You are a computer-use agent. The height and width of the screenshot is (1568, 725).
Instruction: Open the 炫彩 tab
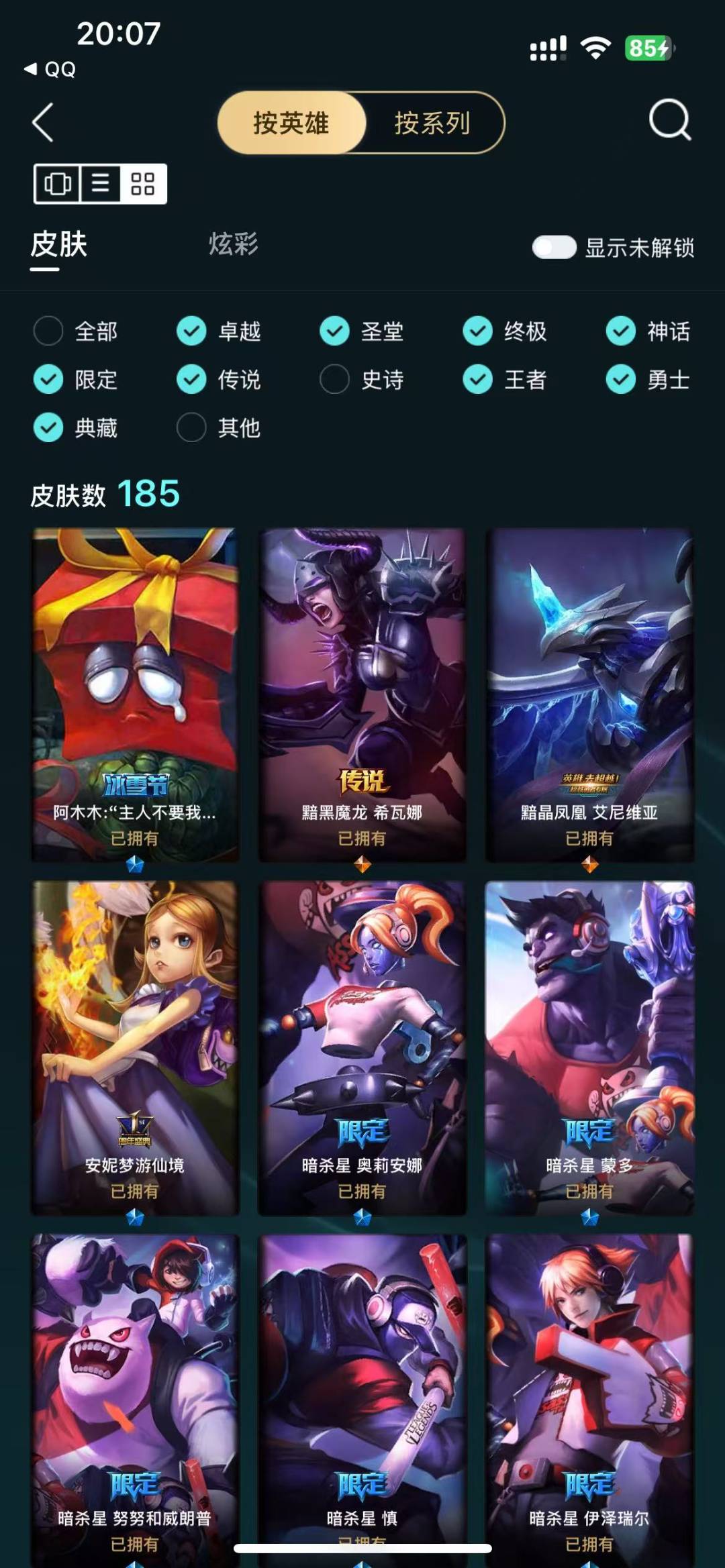(x=233, y=244)
